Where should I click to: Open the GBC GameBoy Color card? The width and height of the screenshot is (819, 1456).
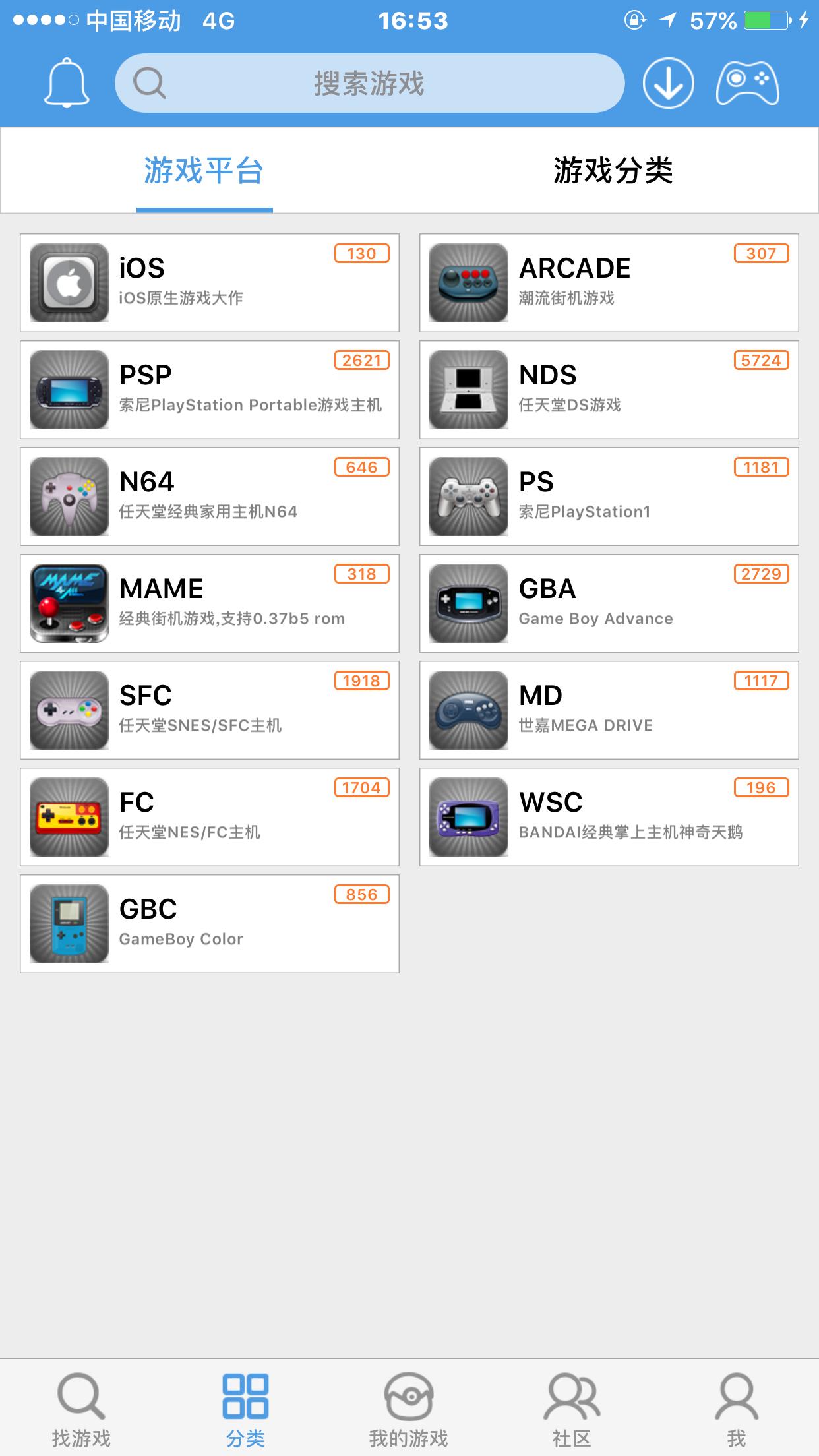coord(210,924)
